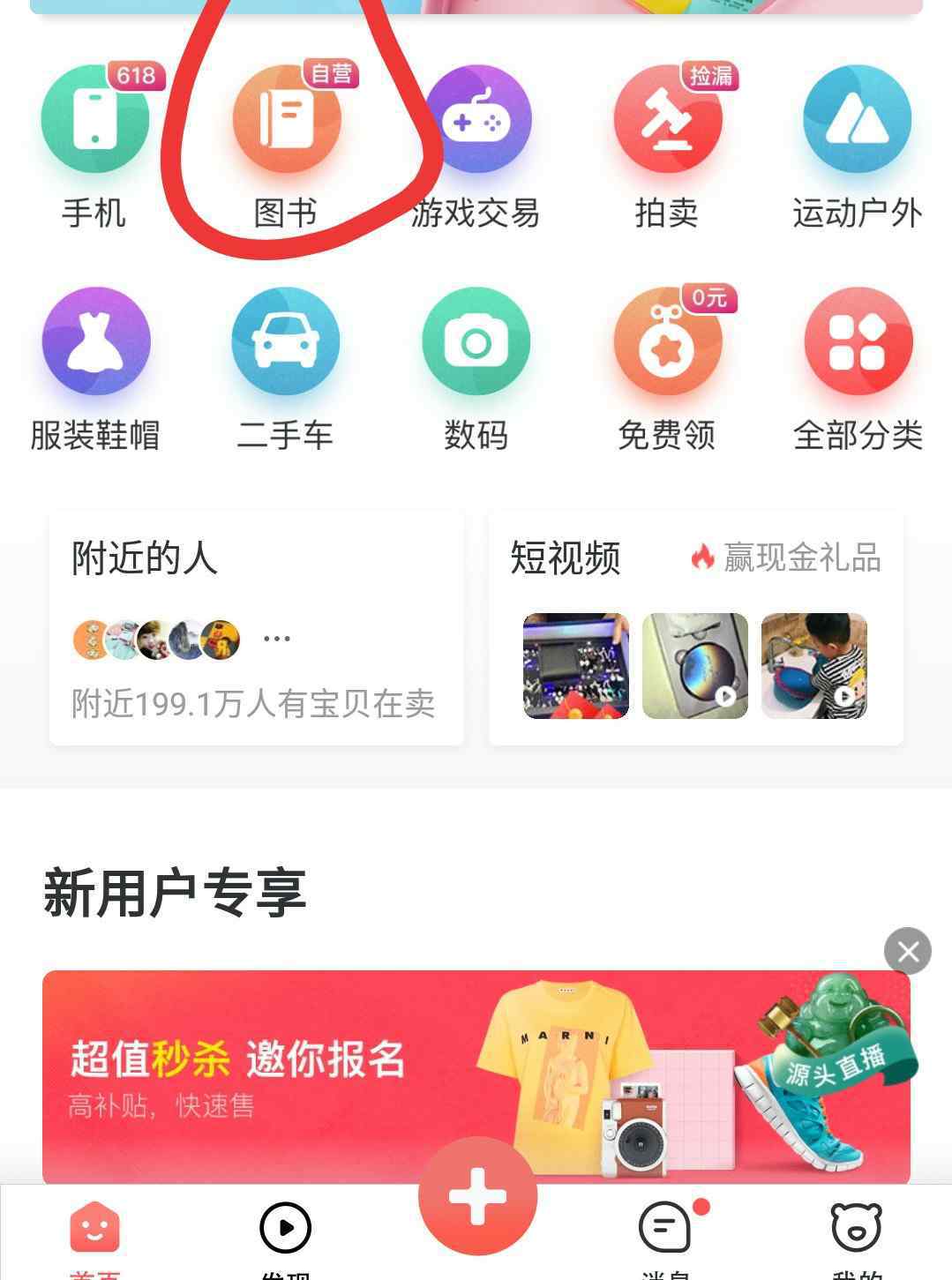The height and width of the screenshot is (1280, 952).
Task: Open the 短视频 short videos card
Action: pos(695,630)
